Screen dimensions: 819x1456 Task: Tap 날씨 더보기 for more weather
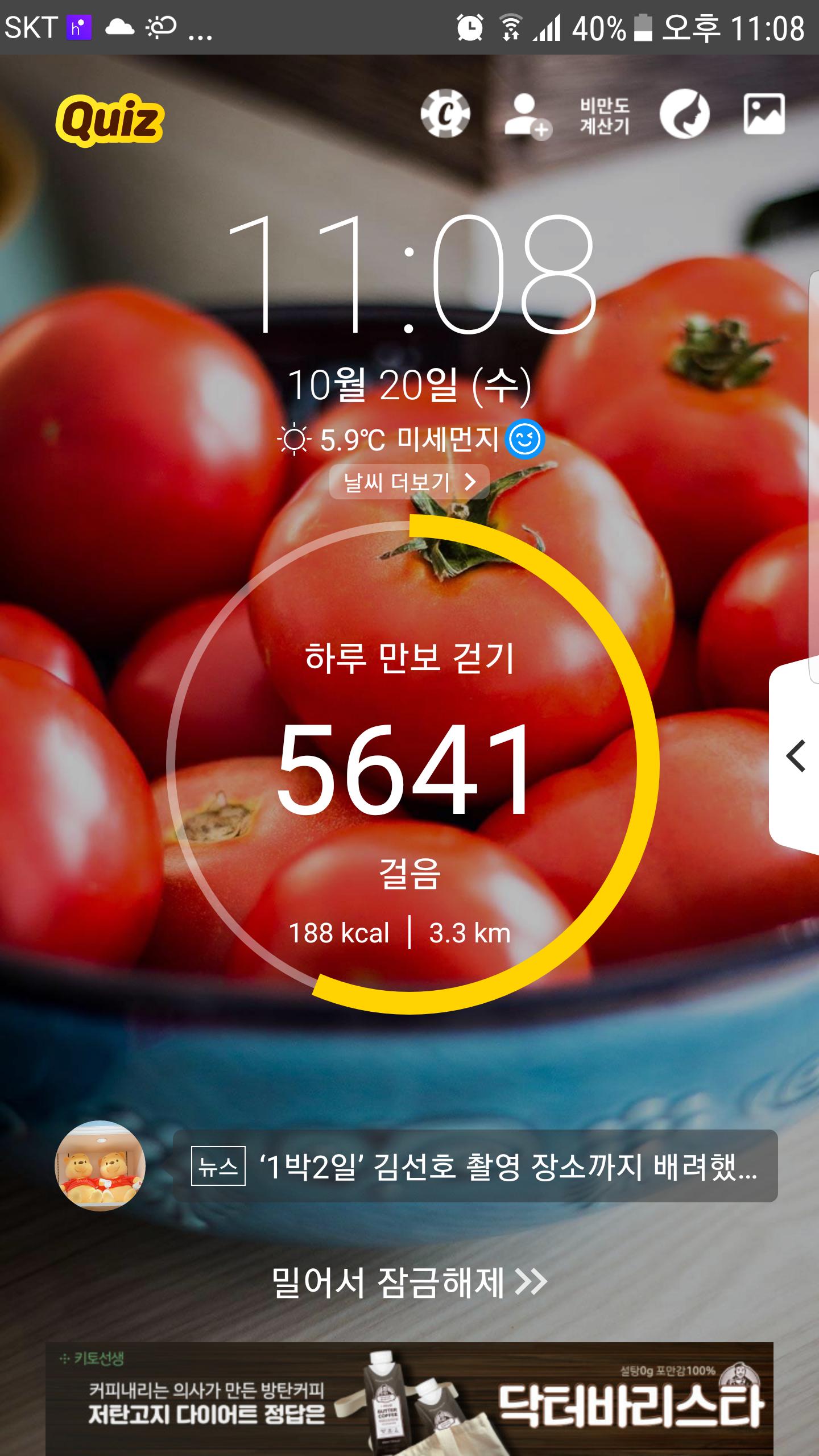409,482
